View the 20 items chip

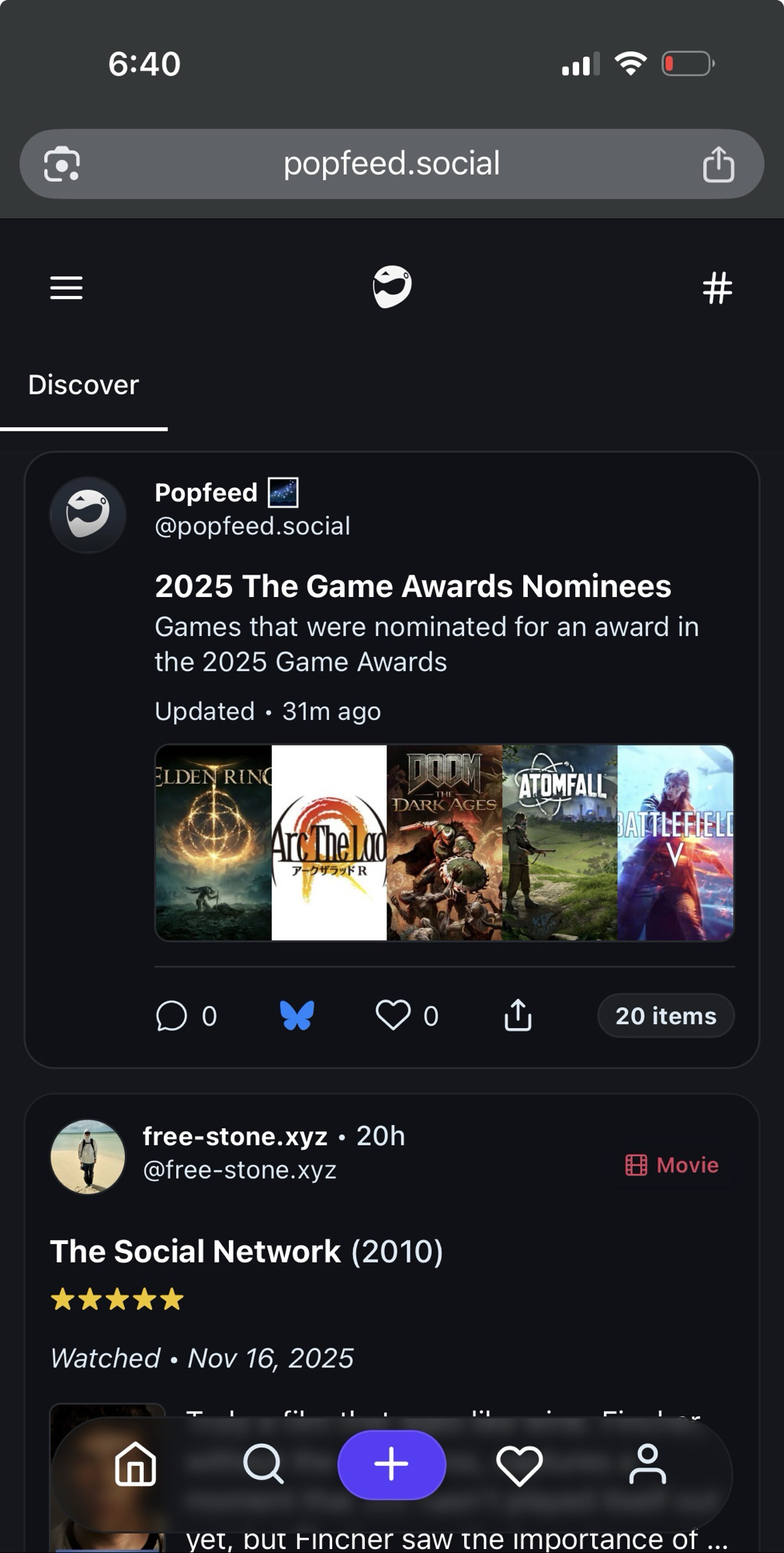pos(665,1016)
